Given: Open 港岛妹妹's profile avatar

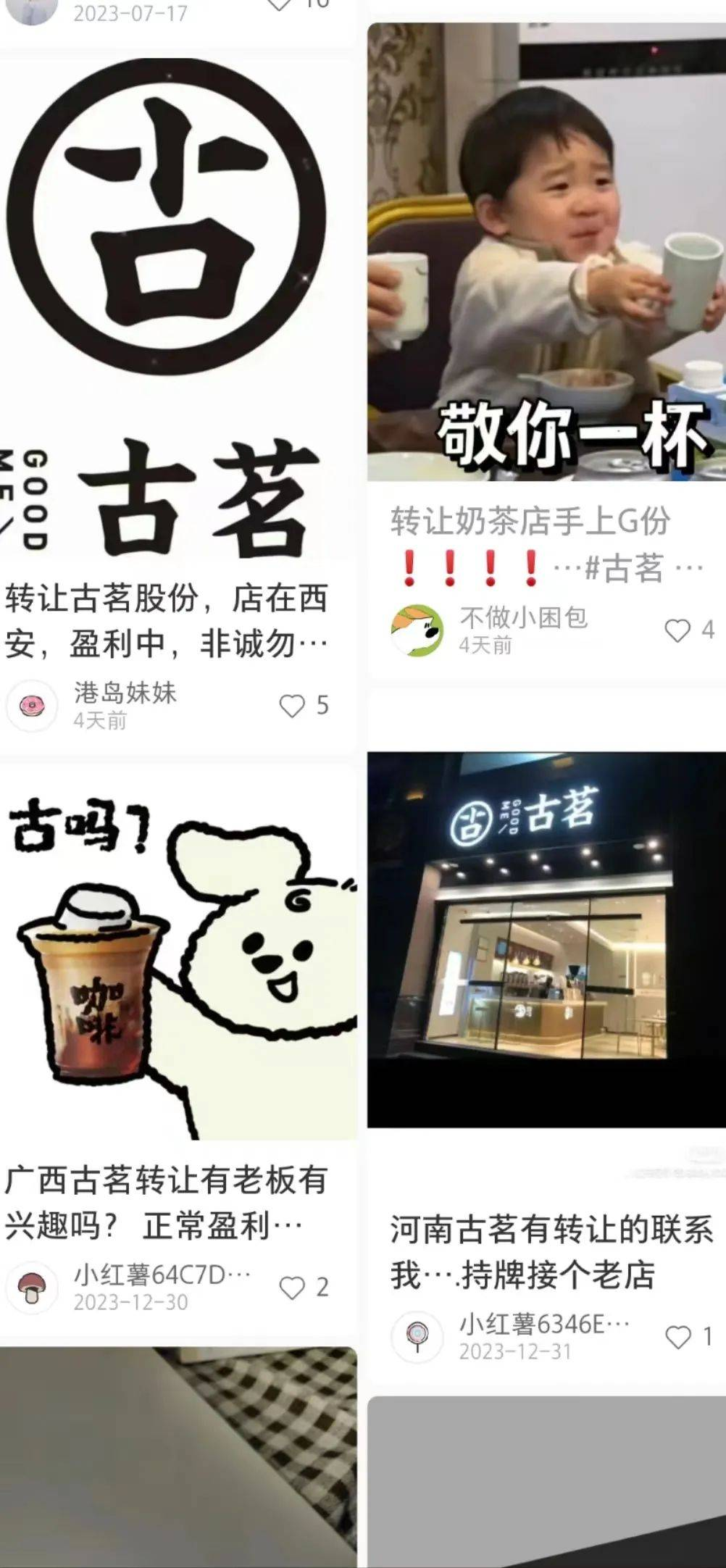Looking at the screenshot, I should pyautogui.click(x=32, y=706).
